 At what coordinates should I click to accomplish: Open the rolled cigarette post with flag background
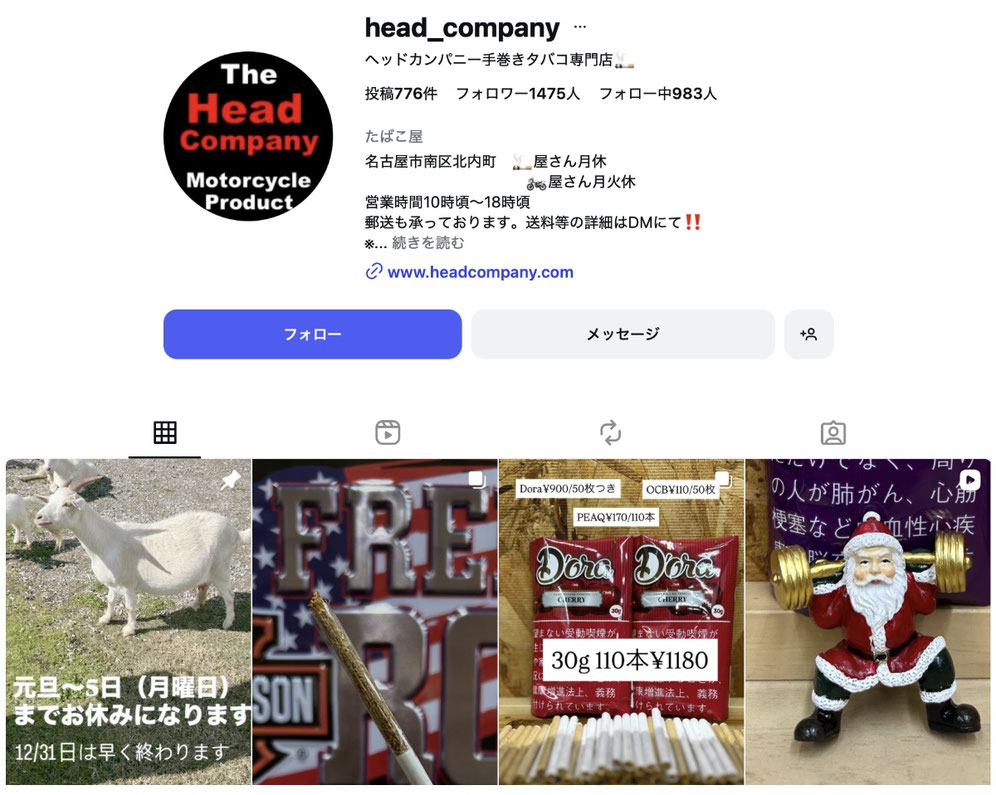[x=374, y=622]
